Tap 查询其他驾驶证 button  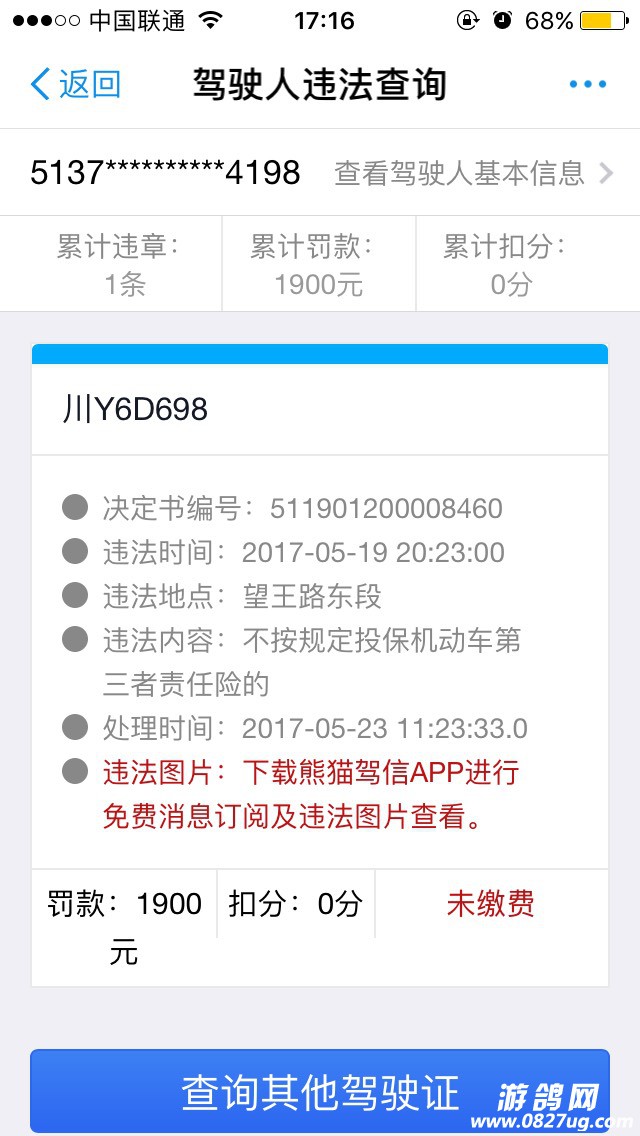[319, 1092]
